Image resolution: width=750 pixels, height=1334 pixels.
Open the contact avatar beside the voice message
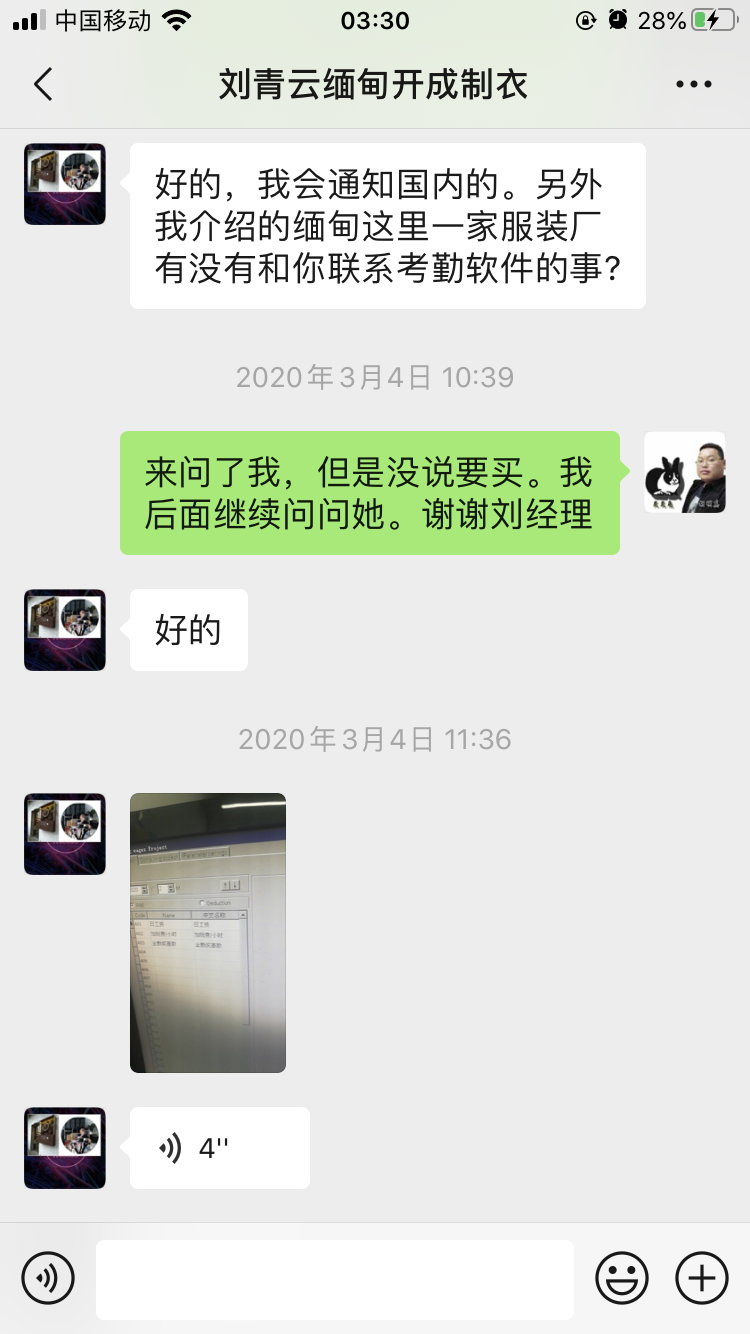65,1148
